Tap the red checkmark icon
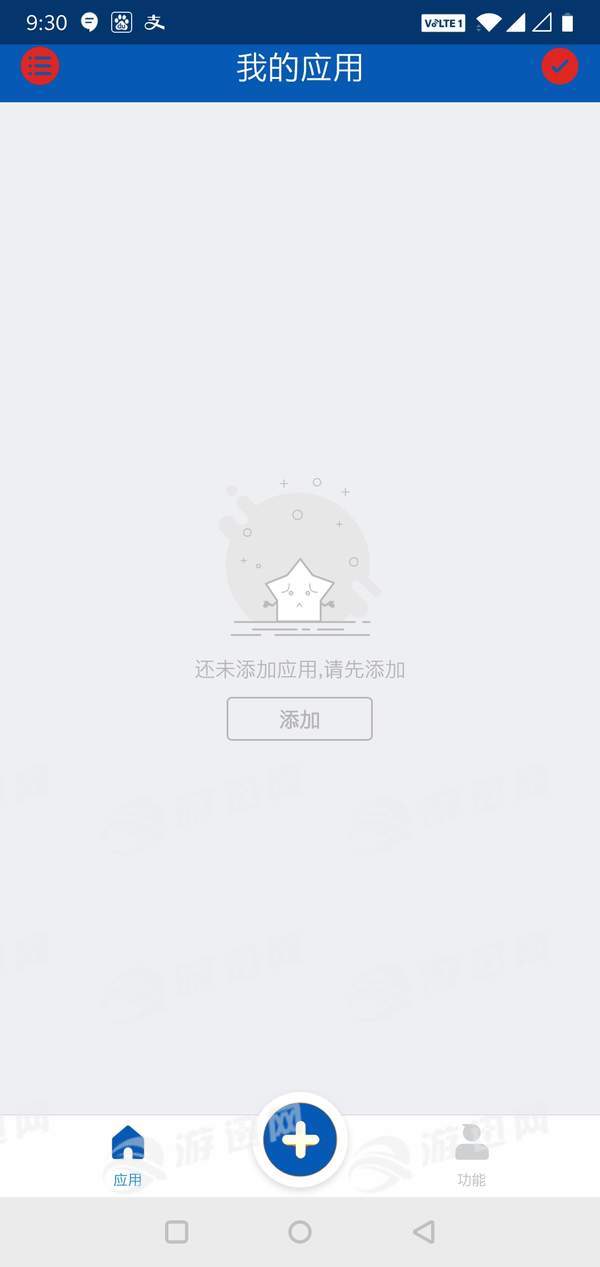 tap(560, 67)
